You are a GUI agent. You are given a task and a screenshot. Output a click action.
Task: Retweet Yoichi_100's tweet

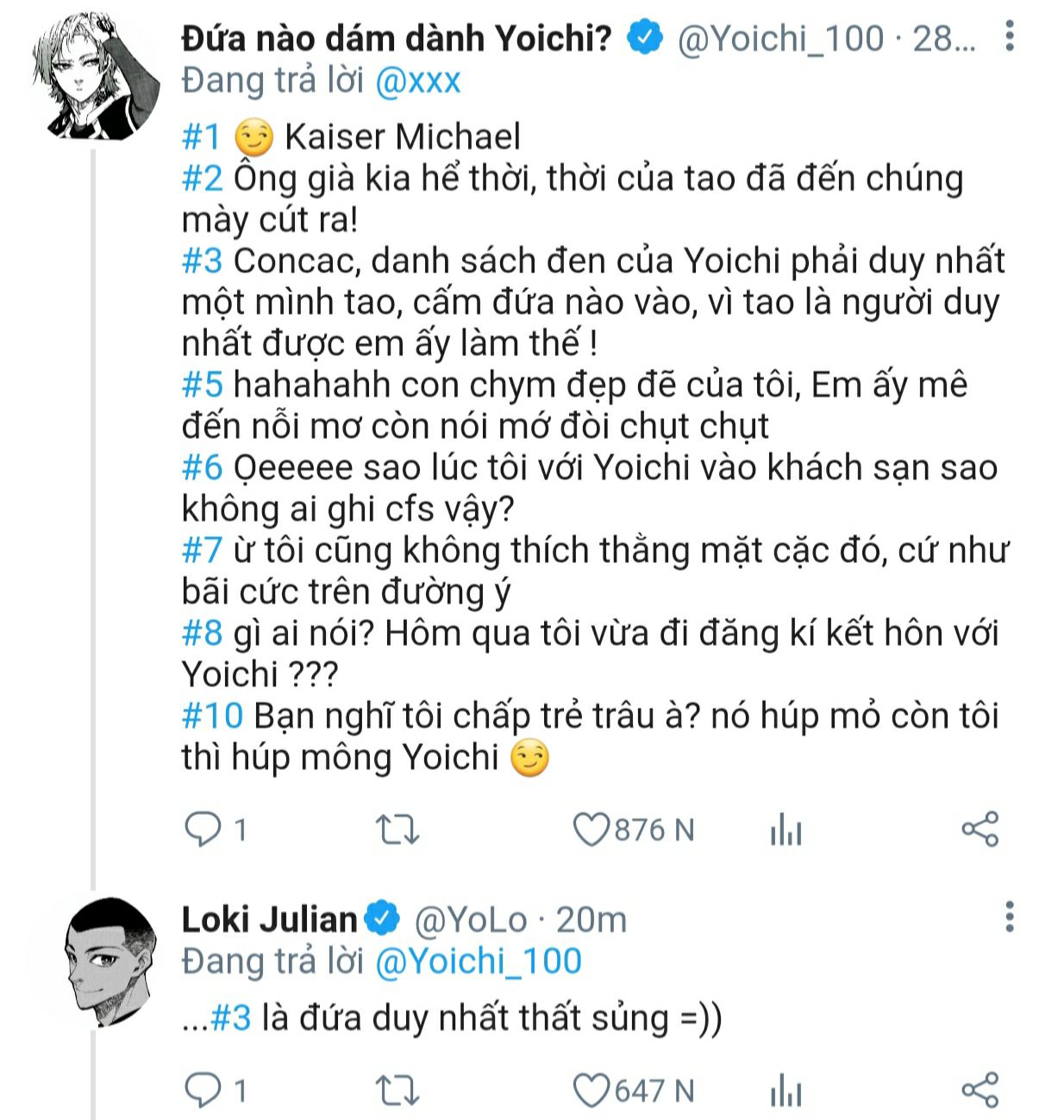click(397, 830)
